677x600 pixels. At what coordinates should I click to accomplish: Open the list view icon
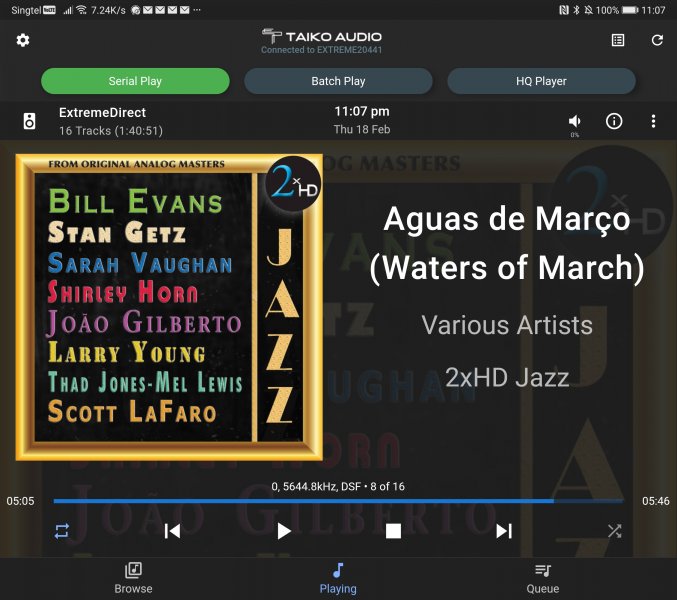point(618,40)
